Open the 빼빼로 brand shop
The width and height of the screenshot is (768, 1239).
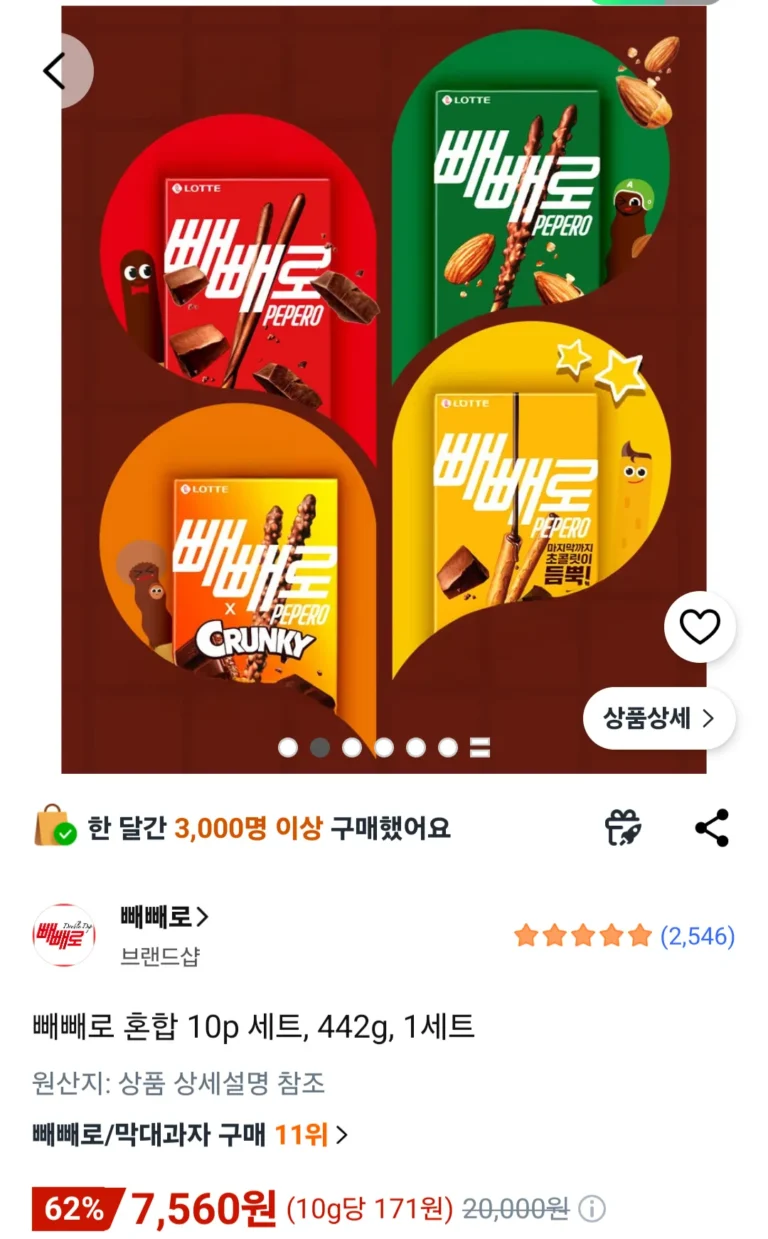click(x=164, y=916)
